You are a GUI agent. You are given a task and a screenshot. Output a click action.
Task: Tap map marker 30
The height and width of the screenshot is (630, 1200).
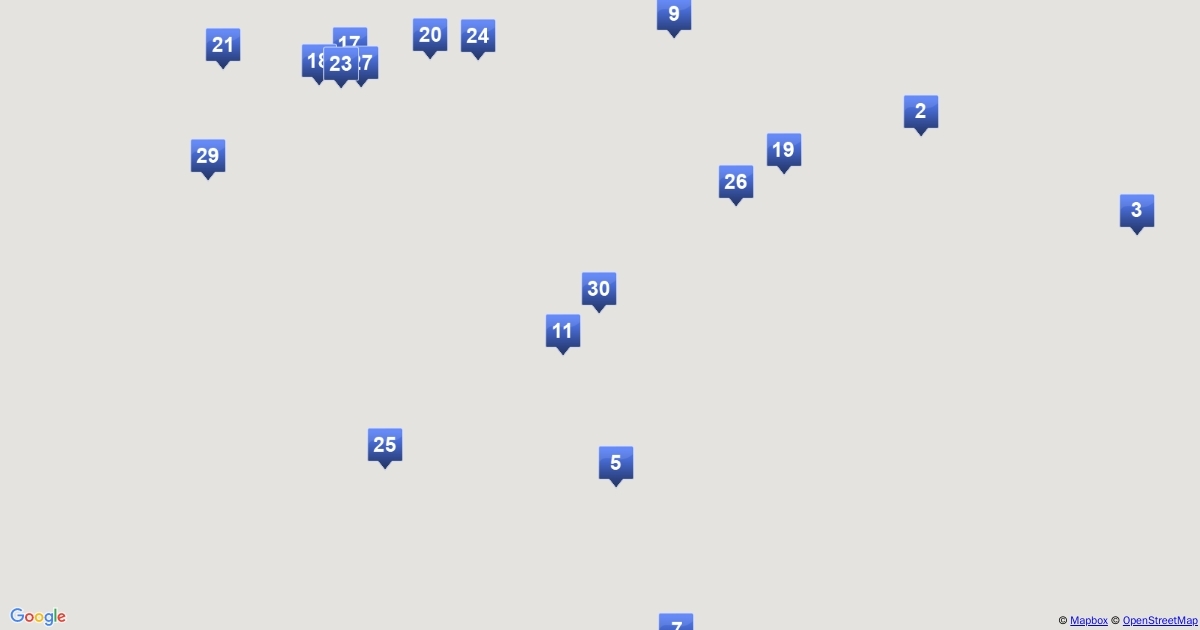(x=599, y=289)
